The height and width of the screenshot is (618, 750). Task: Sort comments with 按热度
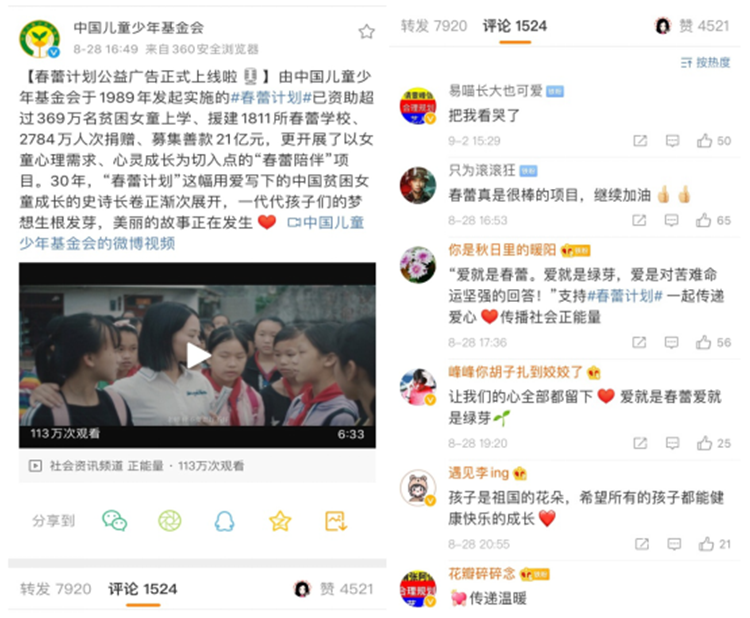[705, 63]
